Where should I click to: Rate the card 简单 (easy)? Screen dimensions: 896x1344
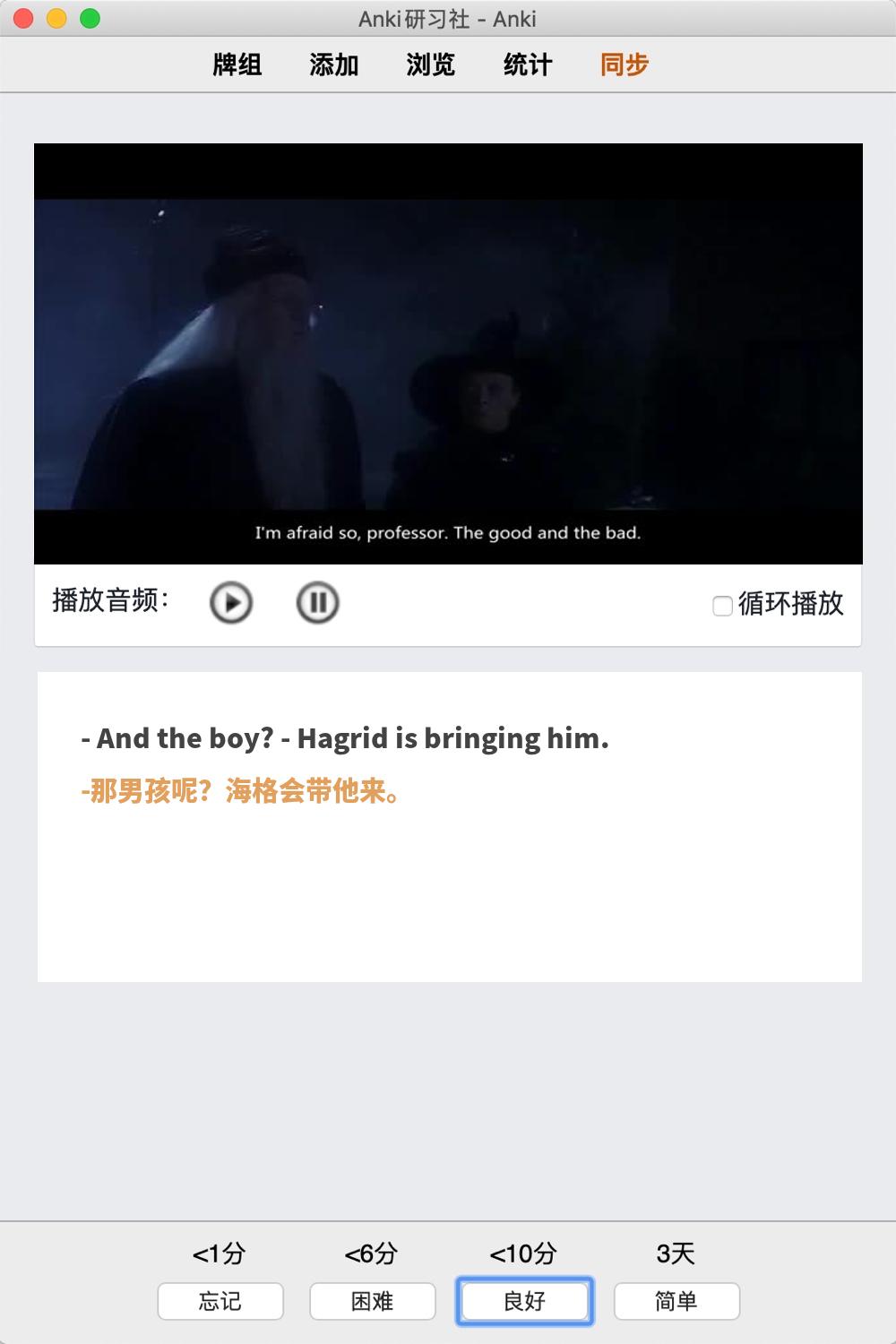tap(676, 1301)
